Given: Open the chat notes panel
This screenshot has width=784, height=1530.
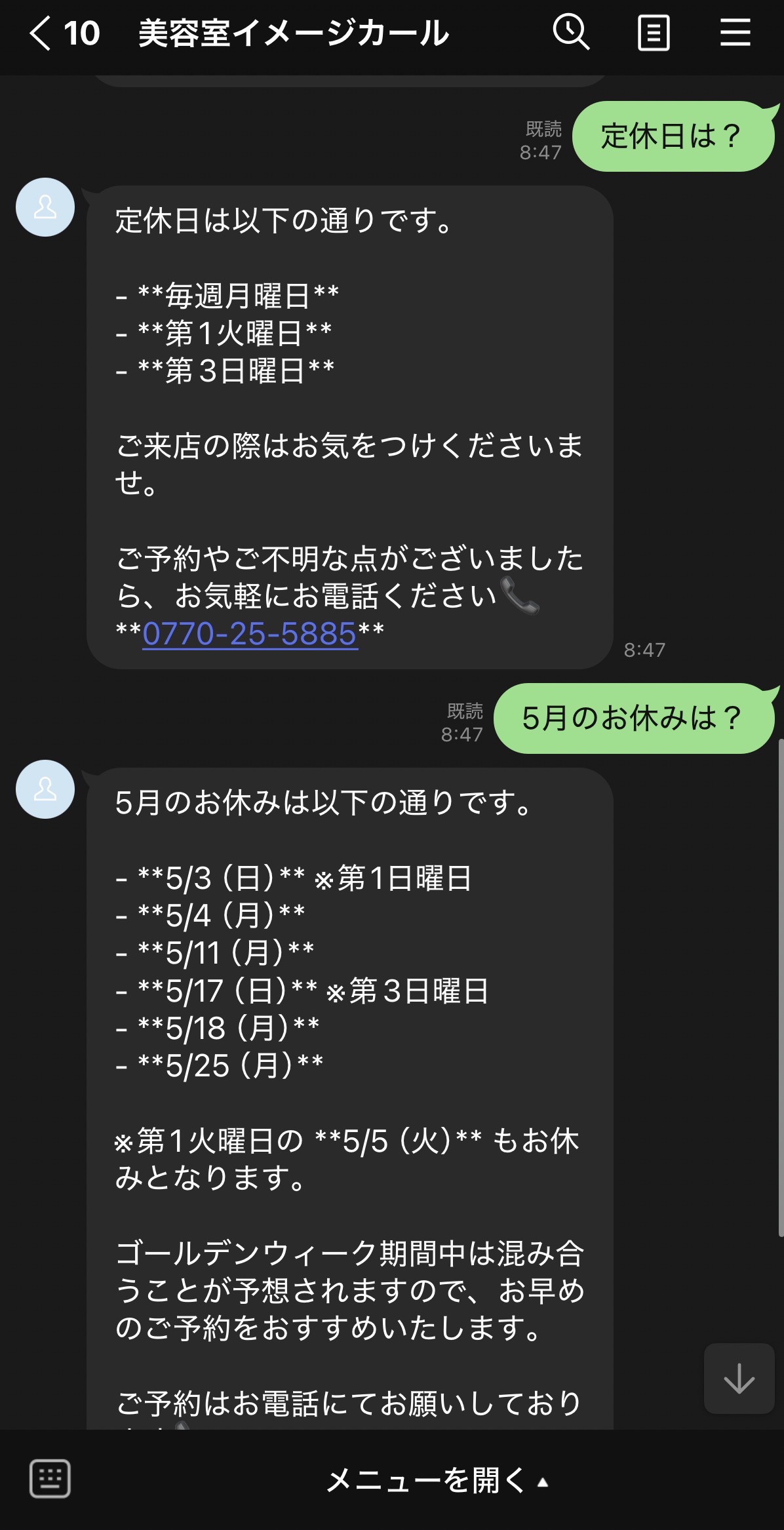Looking at the screenshot, I should coord(653,31).
